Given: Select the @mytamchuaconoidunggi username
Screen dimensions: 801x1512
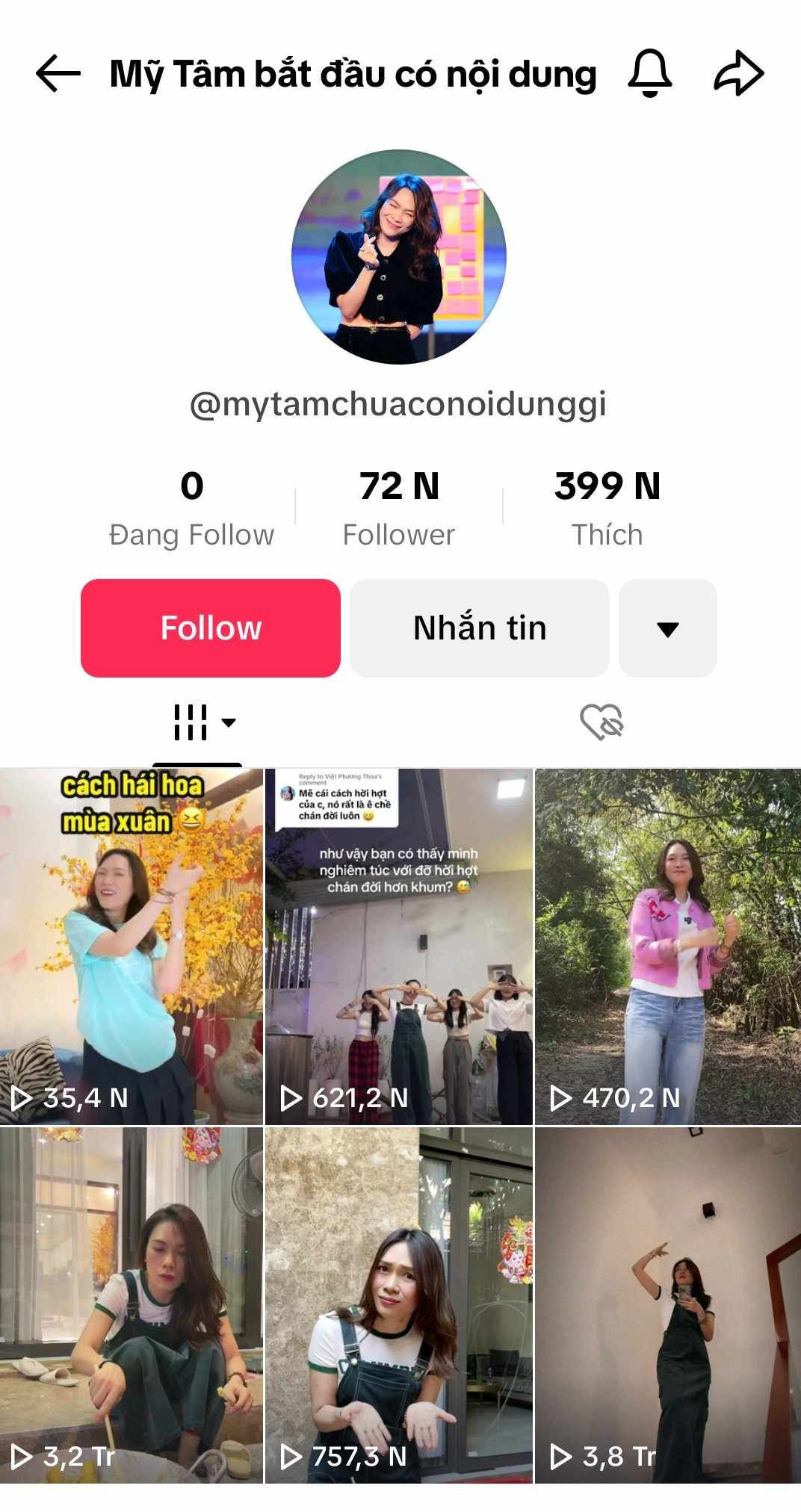Looking at the screenshot, I should click(400, 403).
